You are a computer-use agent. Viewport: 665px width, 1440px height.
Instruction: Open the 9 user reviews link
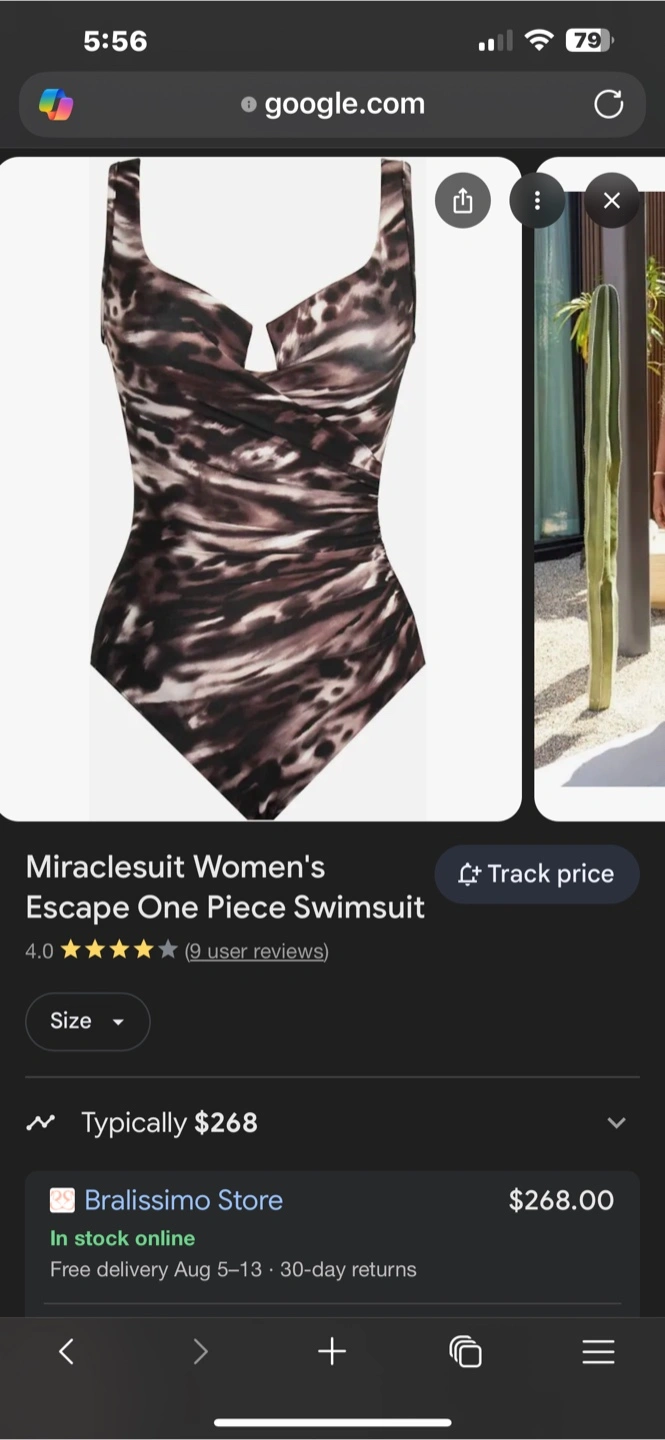tap(257, 951)
